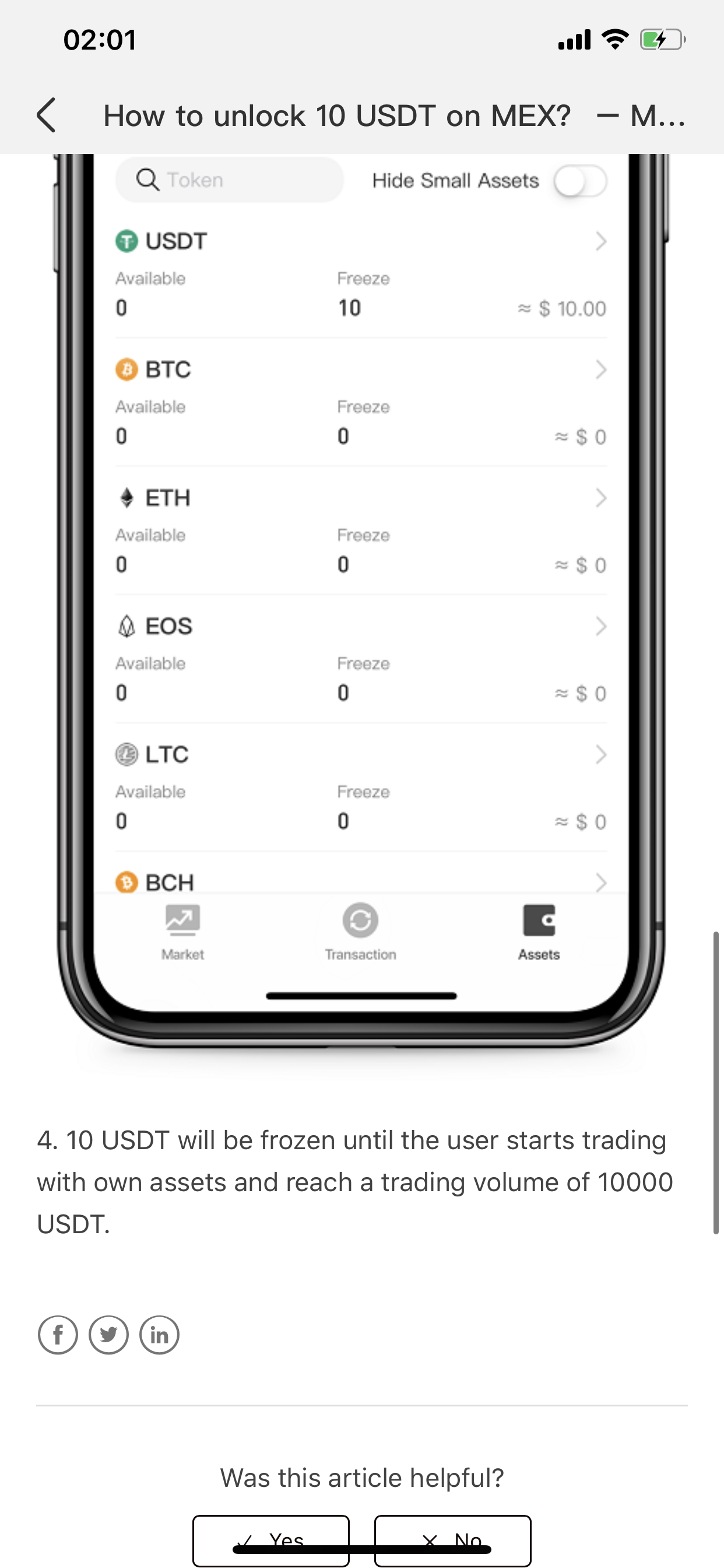Mark the article as helpful with Yes
Image resolution: width=724 pixels, height=1568 pixels.
271,1539
